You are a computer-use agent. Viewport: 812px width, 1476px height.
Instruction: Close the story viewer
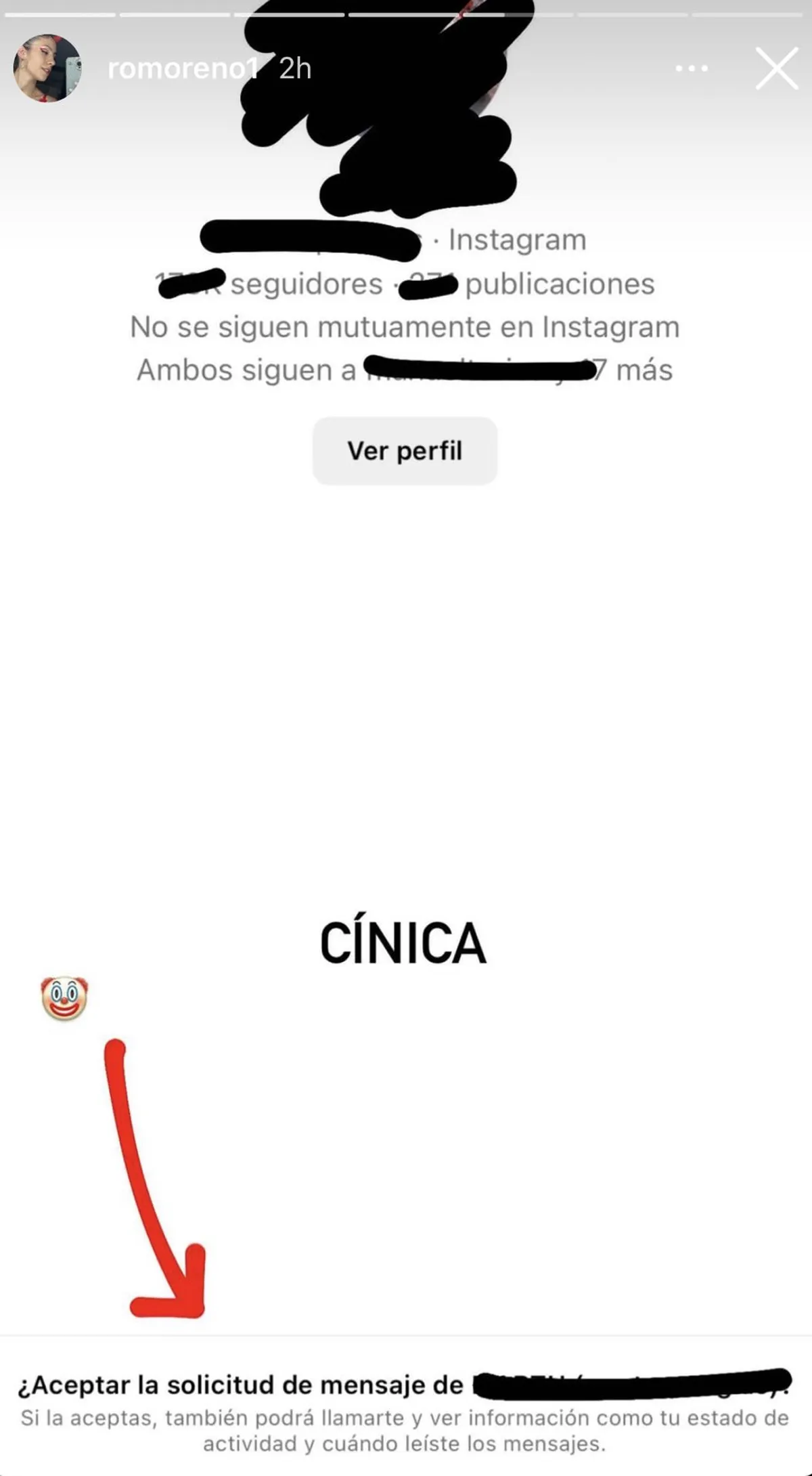pyautogui.click(x=776, y=68)
